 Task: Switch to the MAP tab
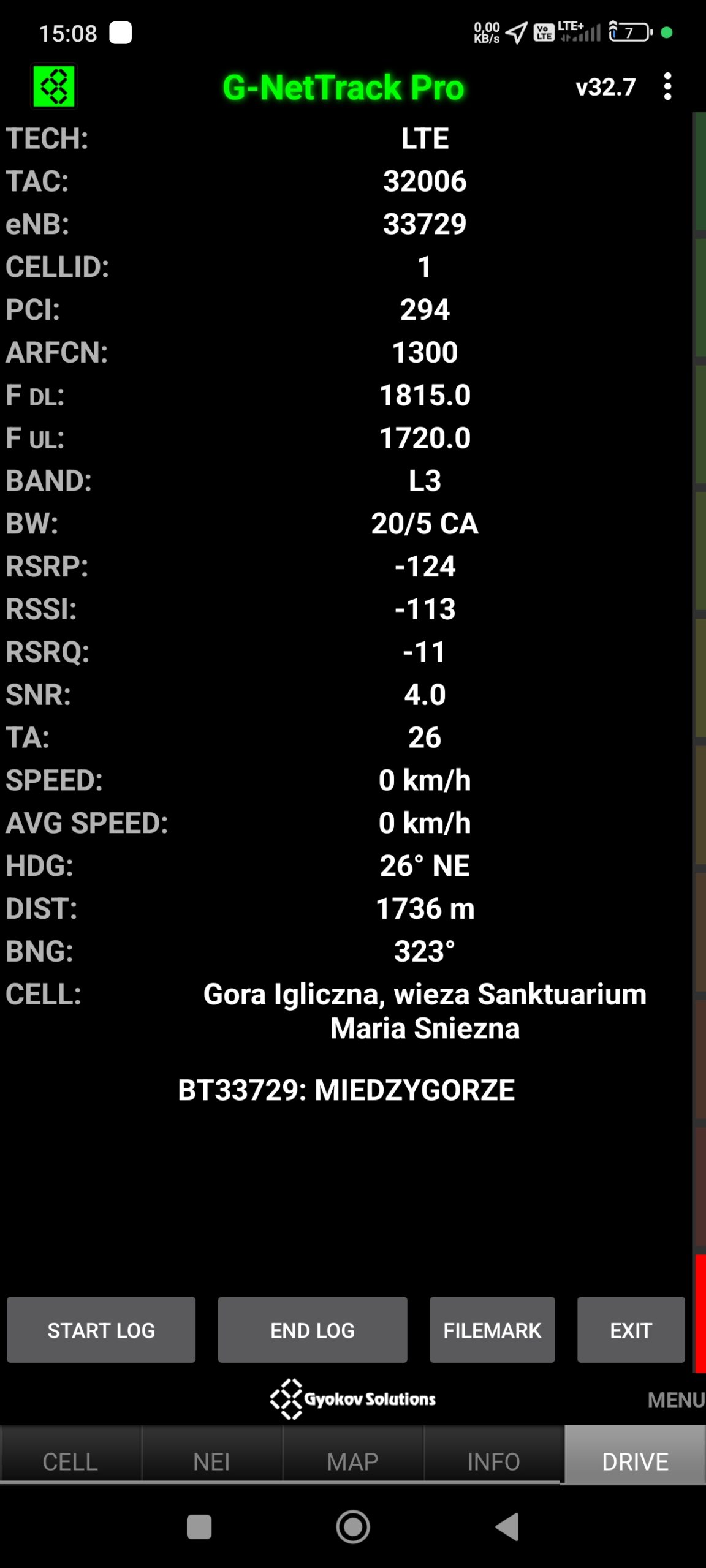pyautogui.click(x=352, y=1461)
